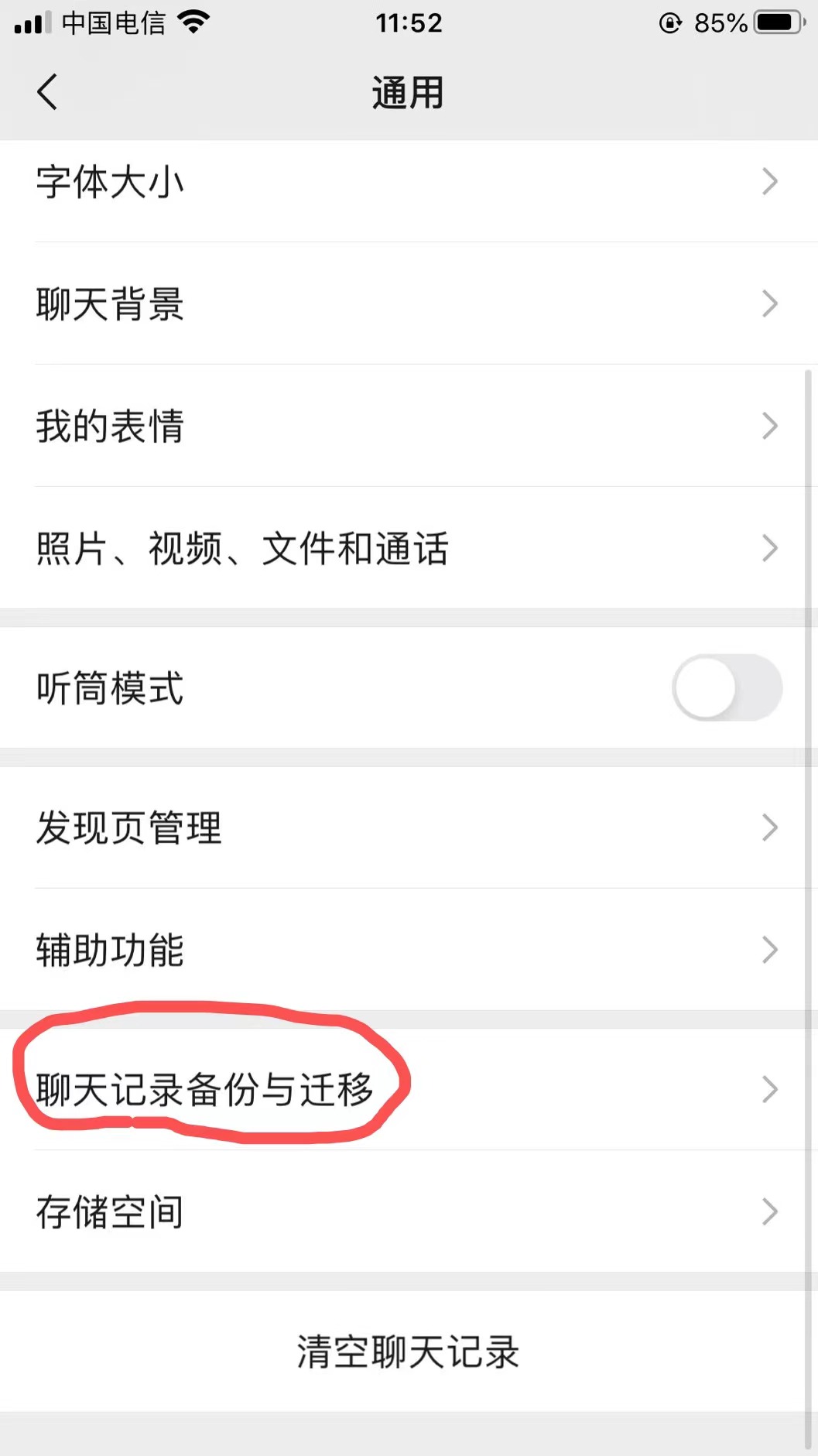Open 我的表情 page

409,426
